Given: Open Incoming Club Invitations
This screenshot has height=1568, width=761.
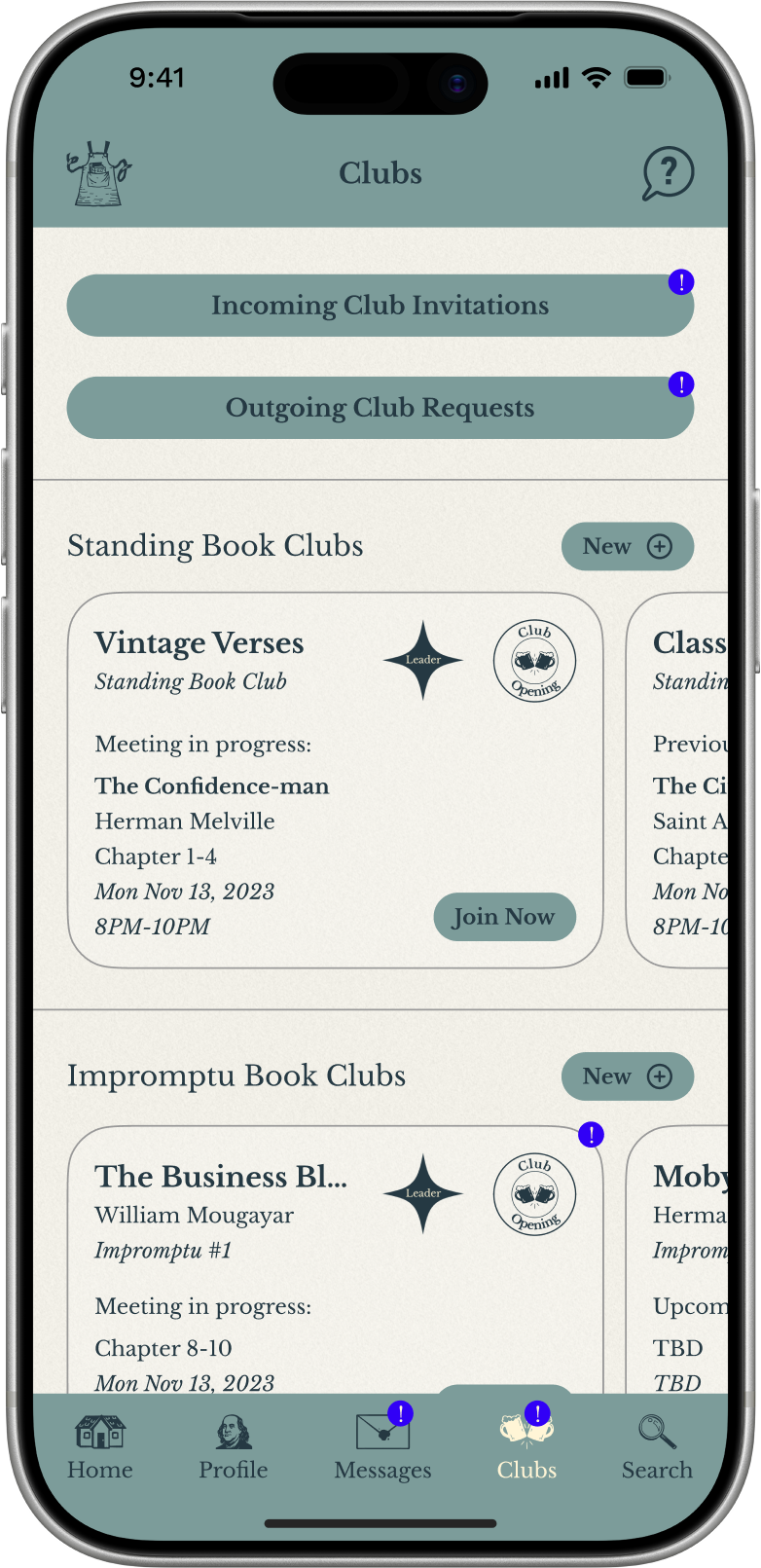Looking at the screenshot, I should click(380, 306).
